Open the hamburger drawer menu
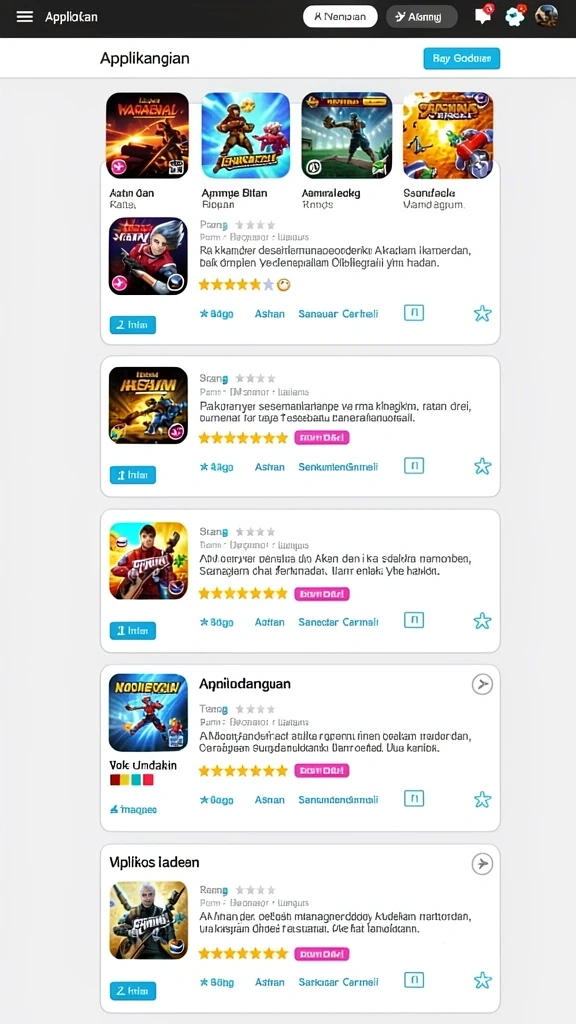This screenshot has width=576, height=1024. click(25, 16)
